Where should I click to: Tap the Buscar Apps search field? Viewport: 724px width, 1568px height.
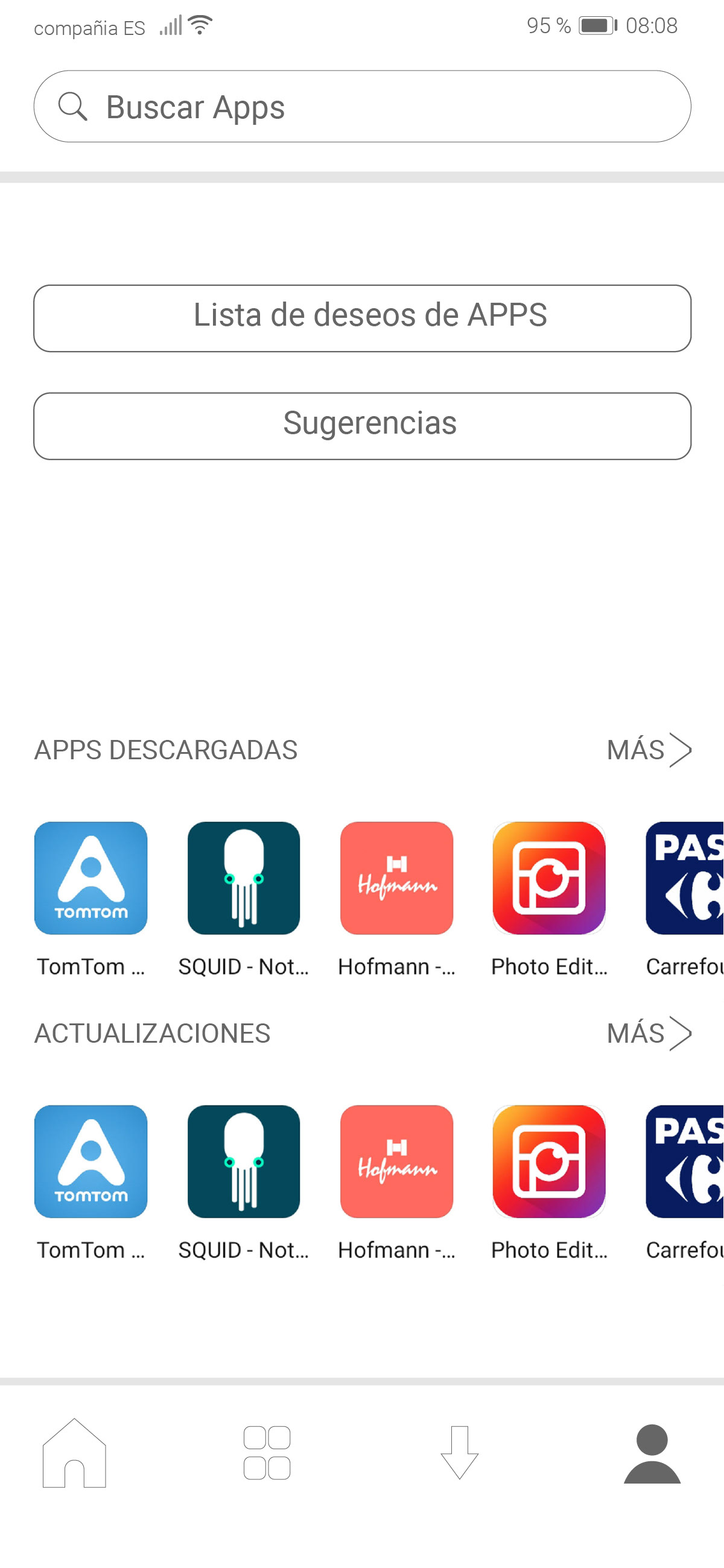(363, 107)
